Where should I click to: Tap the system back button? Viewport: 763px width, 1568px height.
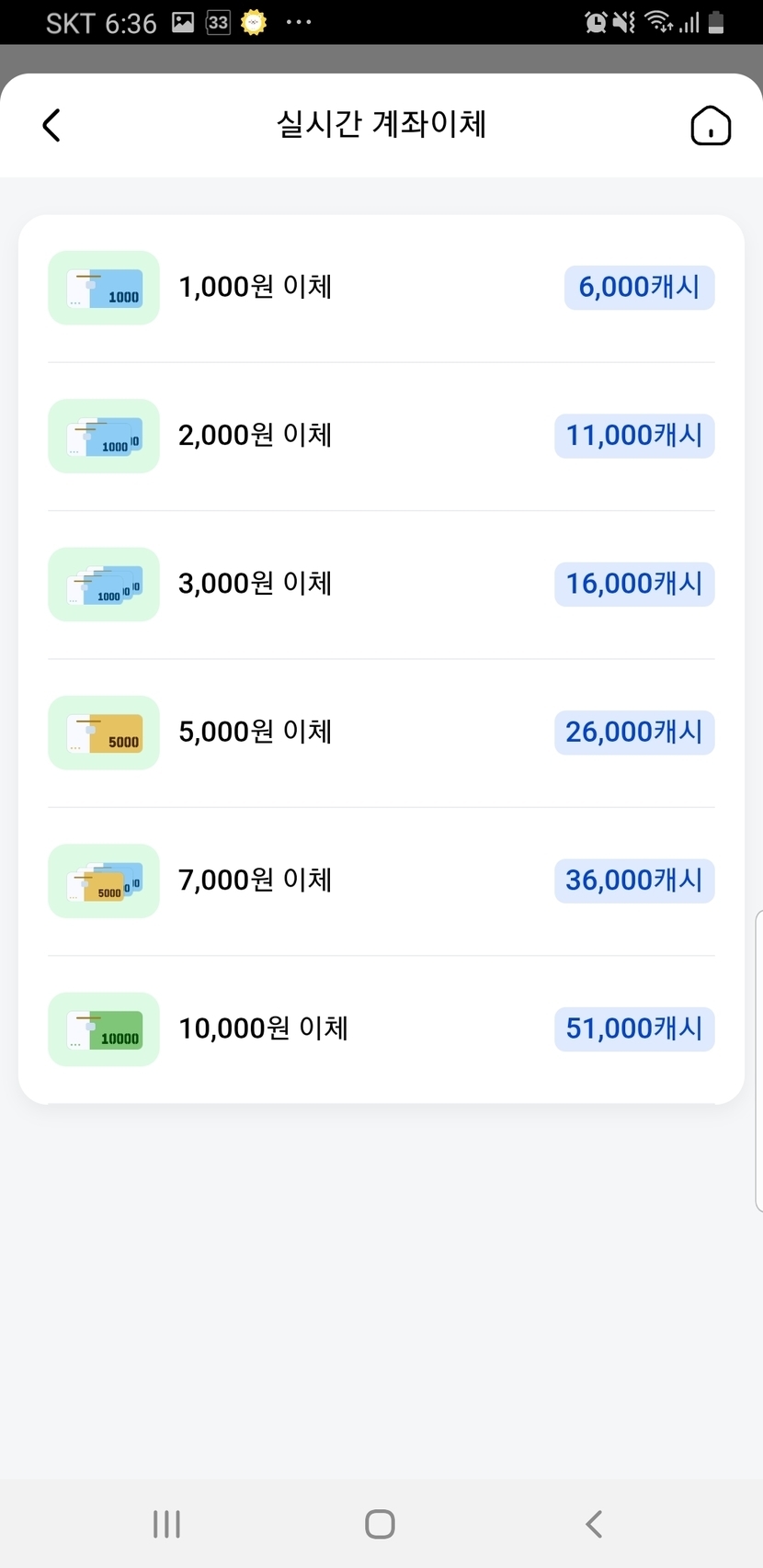click(x=594, y=1524)
